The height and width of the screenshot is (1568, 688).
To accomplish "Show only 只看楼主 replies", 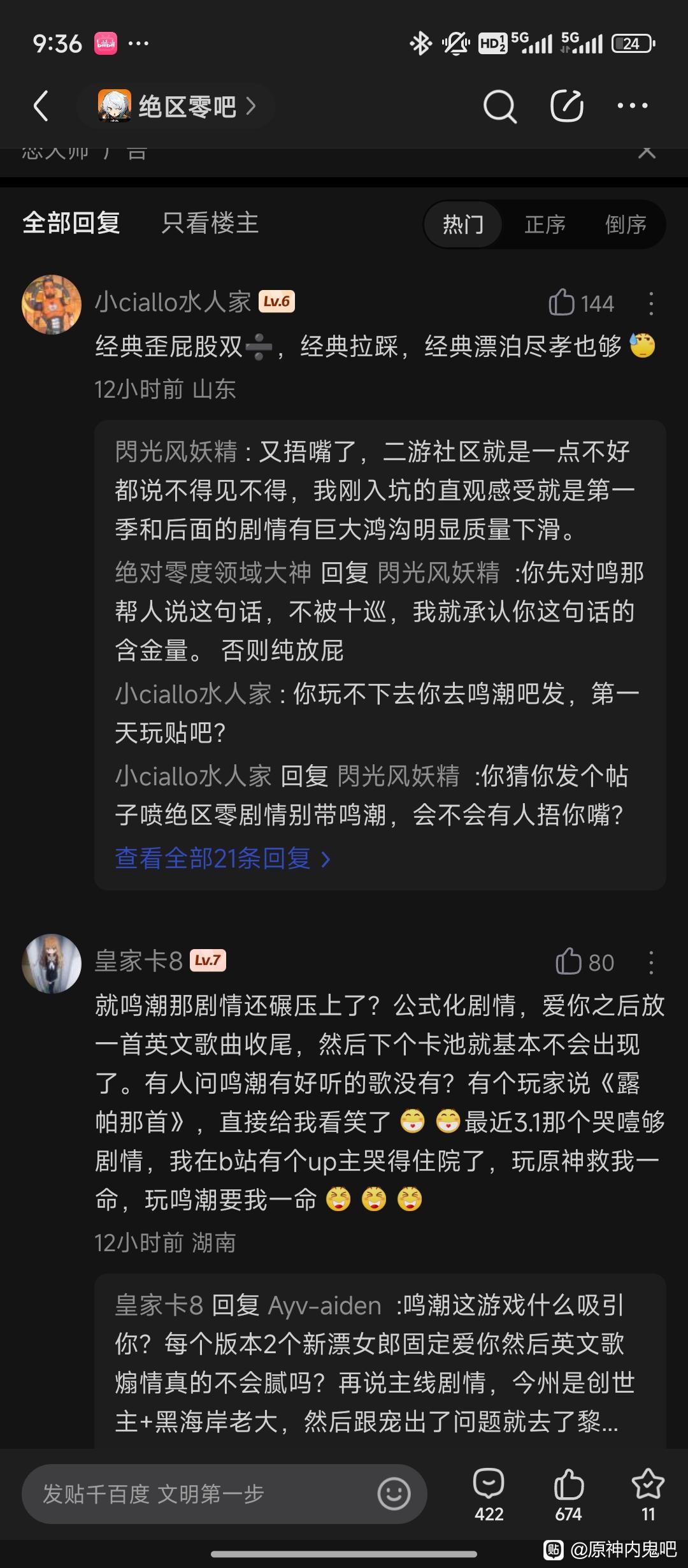I will (x=210, y=223).
